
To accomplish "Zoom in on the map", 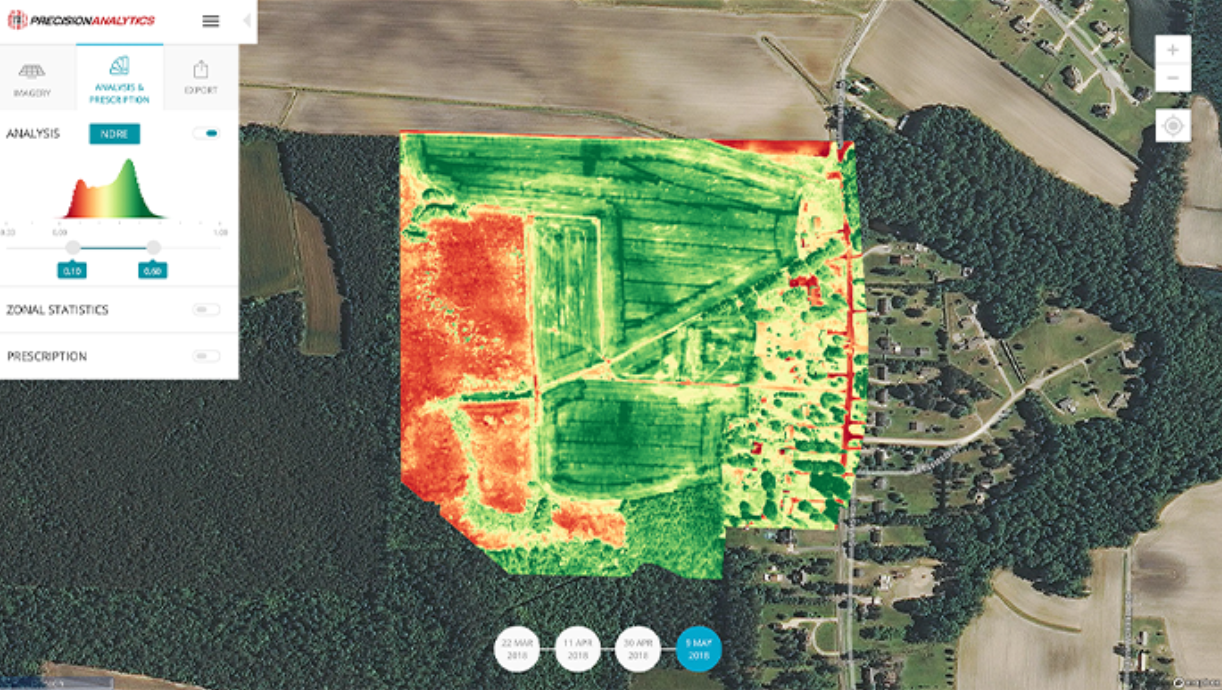I will (1173, 51).
